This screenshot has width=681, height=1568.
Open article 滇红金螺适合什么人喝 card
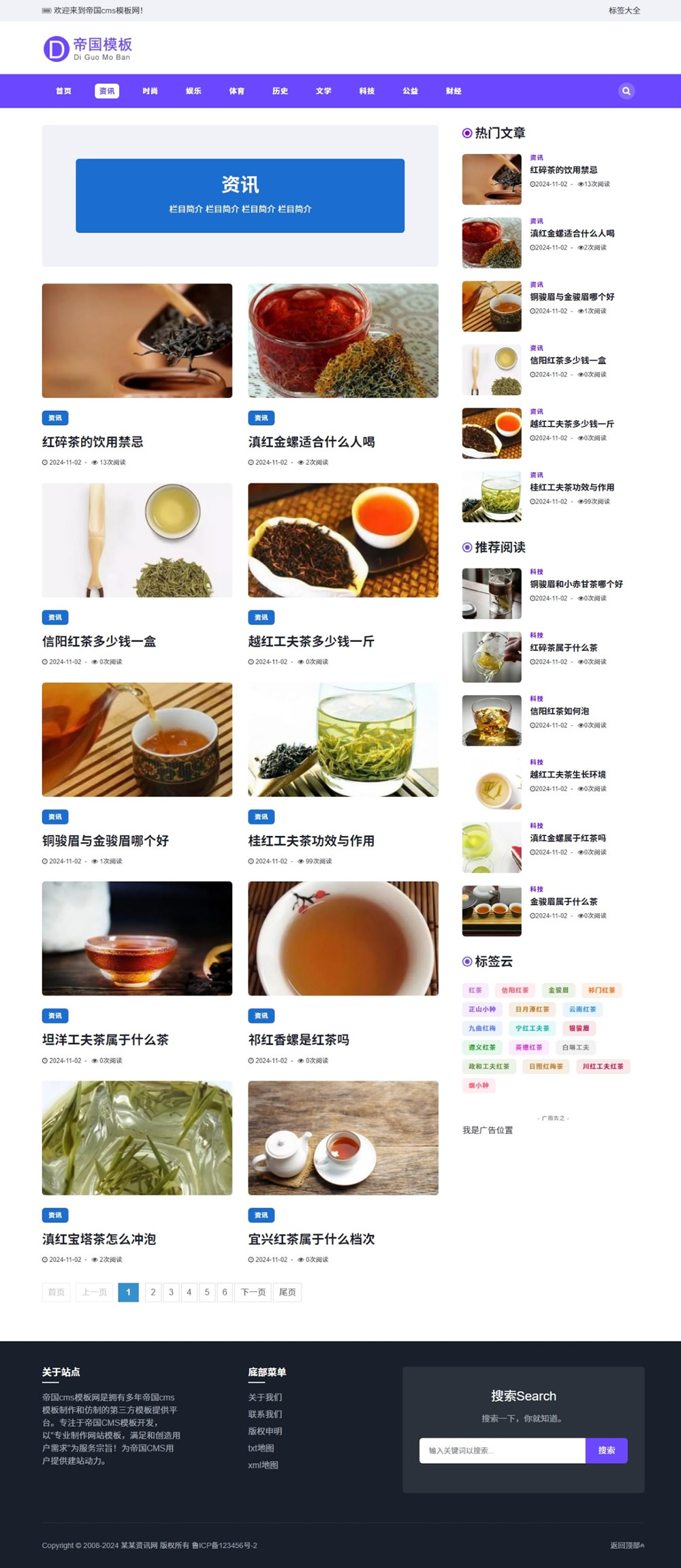pyautogui.click(x=311, y=442)
